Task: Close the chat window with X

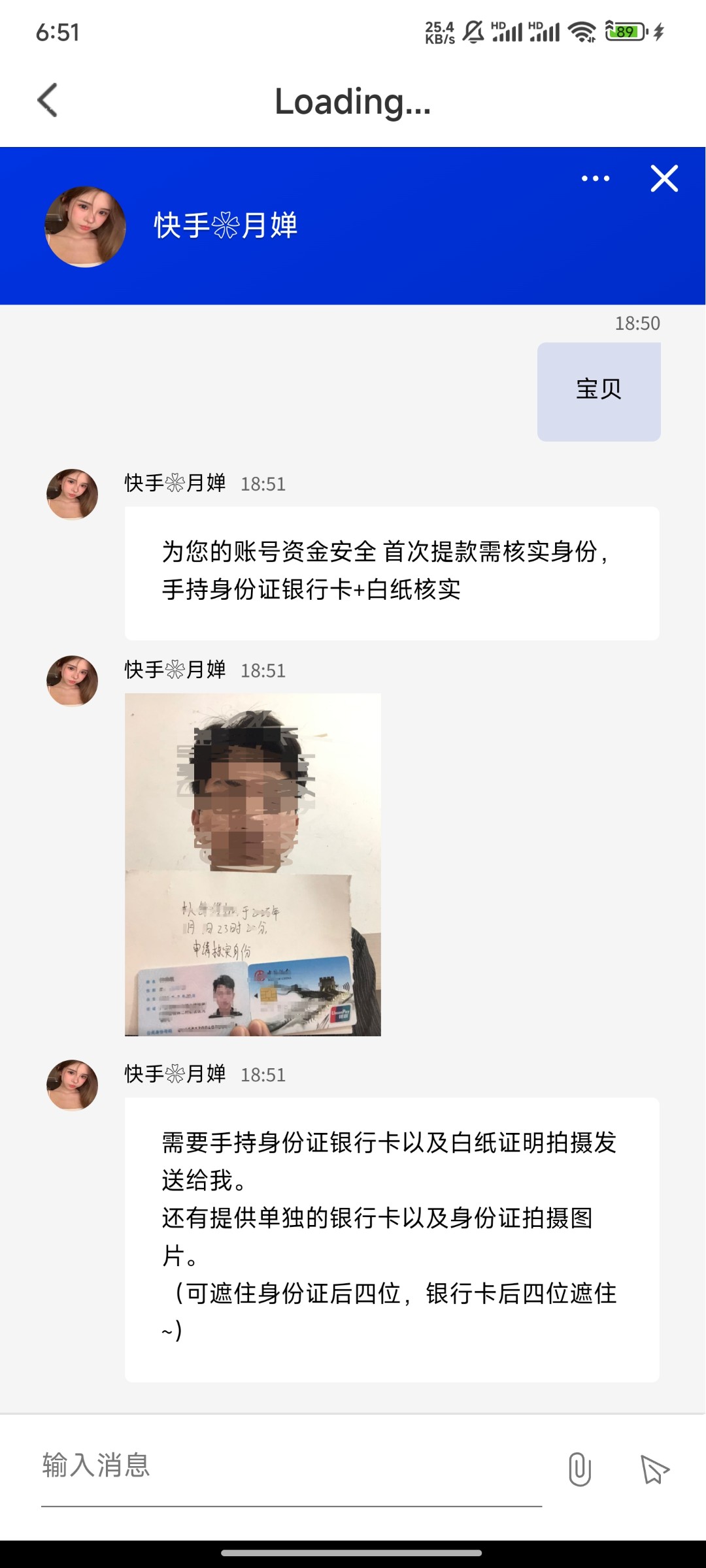Action: tap(664, 178)
